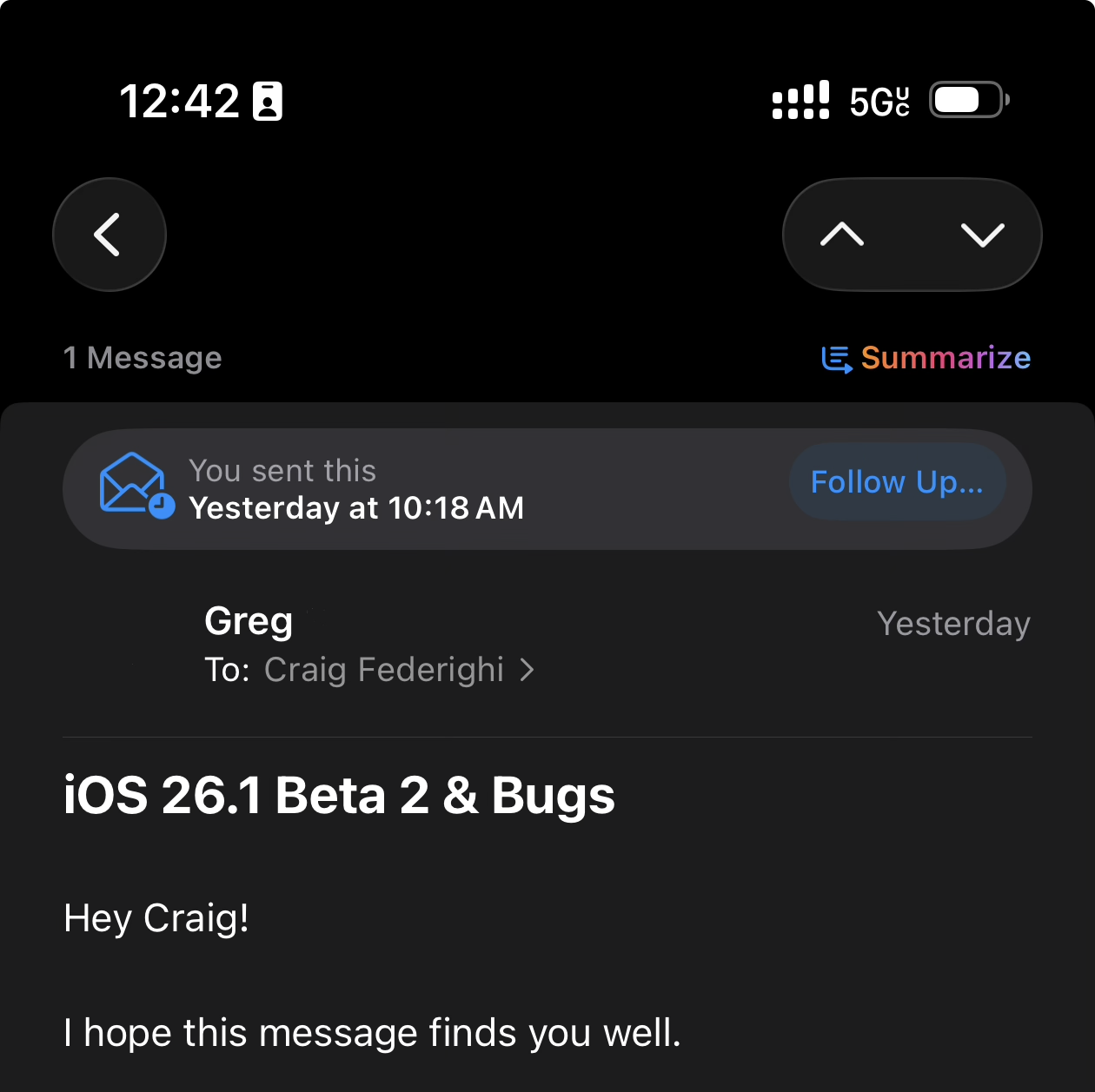This screenshot has width=1095, height=1092.
Task: Jump to the next message arrow
Action: pos(983,235)
